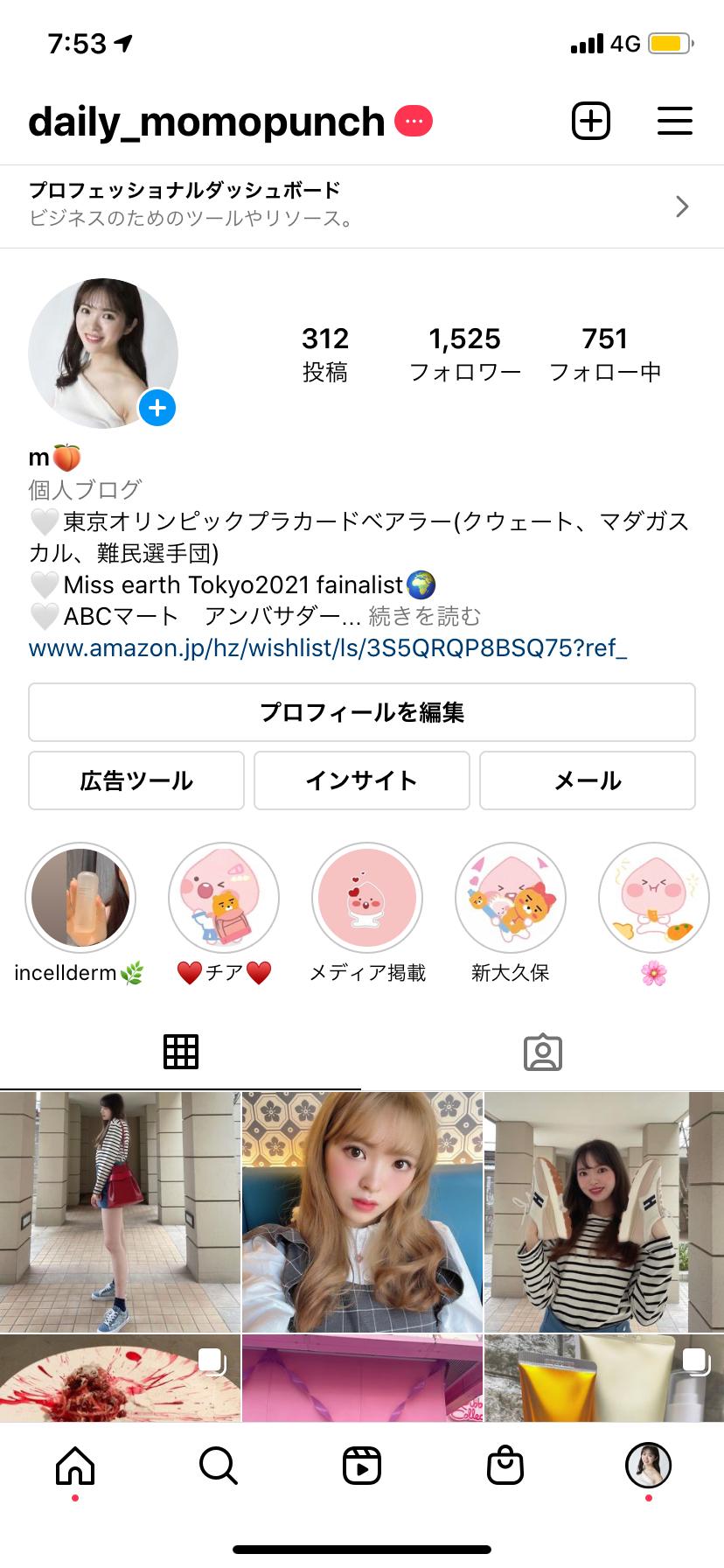The width and height of the screenshot is (724, 1568).
Task: Switch to the tagged photos tab
Action: (x=543, y=1052)
